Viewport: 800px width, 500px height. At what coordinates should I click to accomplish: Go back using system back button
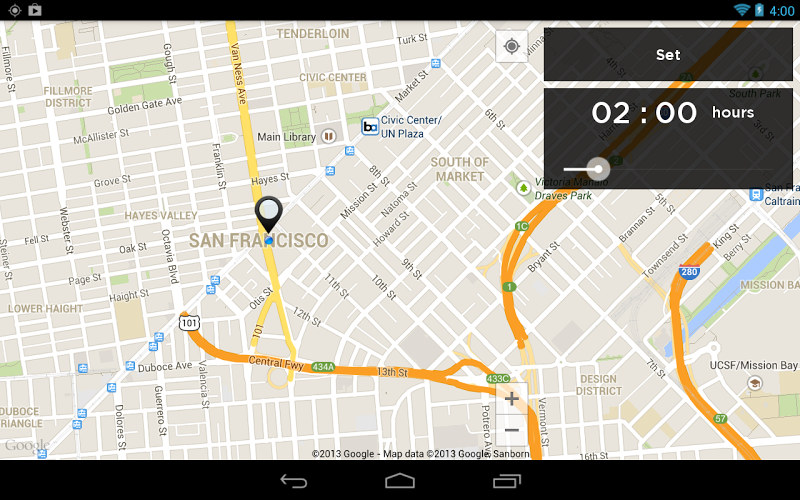pyautogui.click(x=293, y=481)
